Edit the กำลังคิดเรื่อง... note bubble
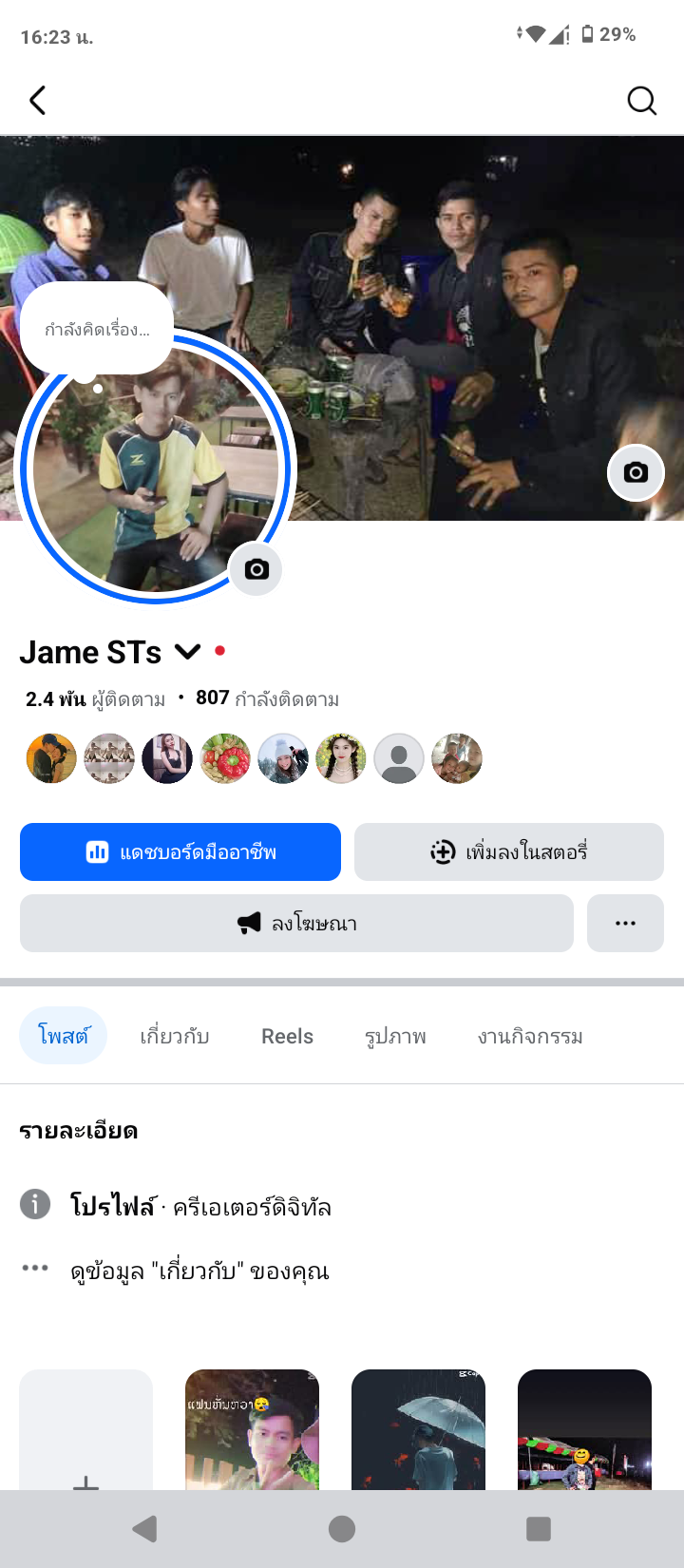 [97, 330]
